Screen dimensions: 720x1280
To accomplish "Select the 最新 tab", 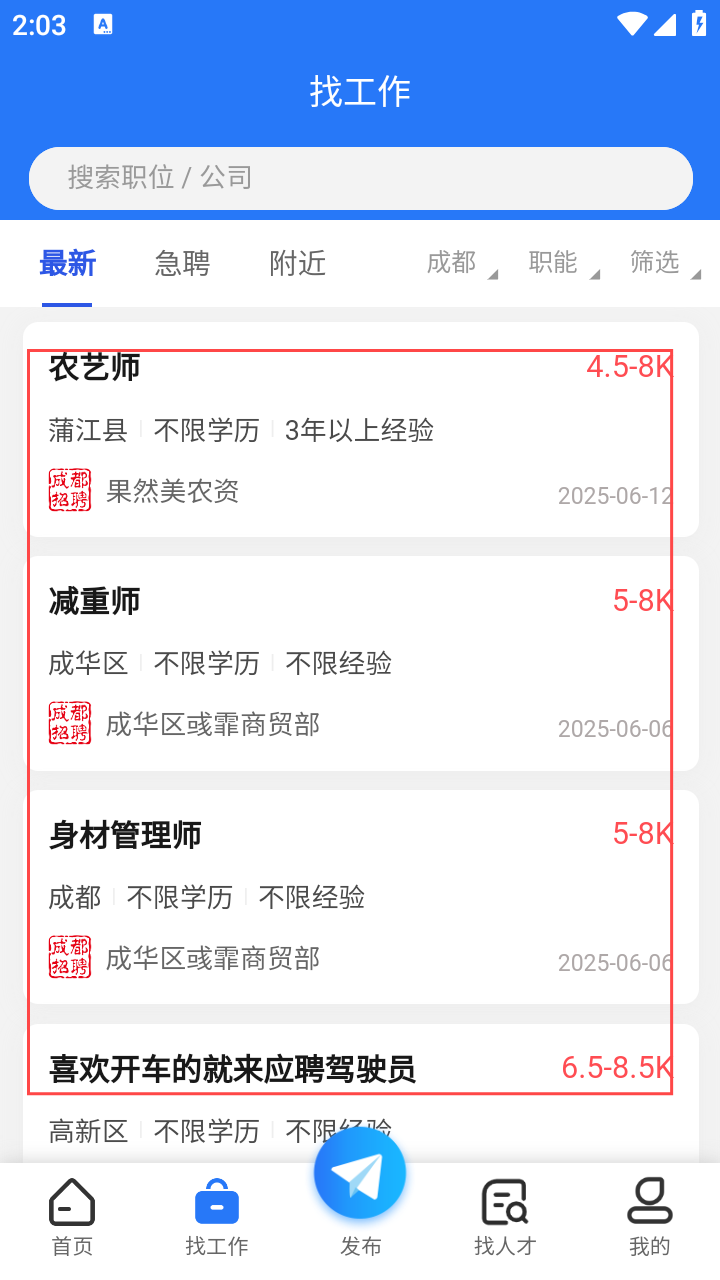I will (x=68, y=263).
